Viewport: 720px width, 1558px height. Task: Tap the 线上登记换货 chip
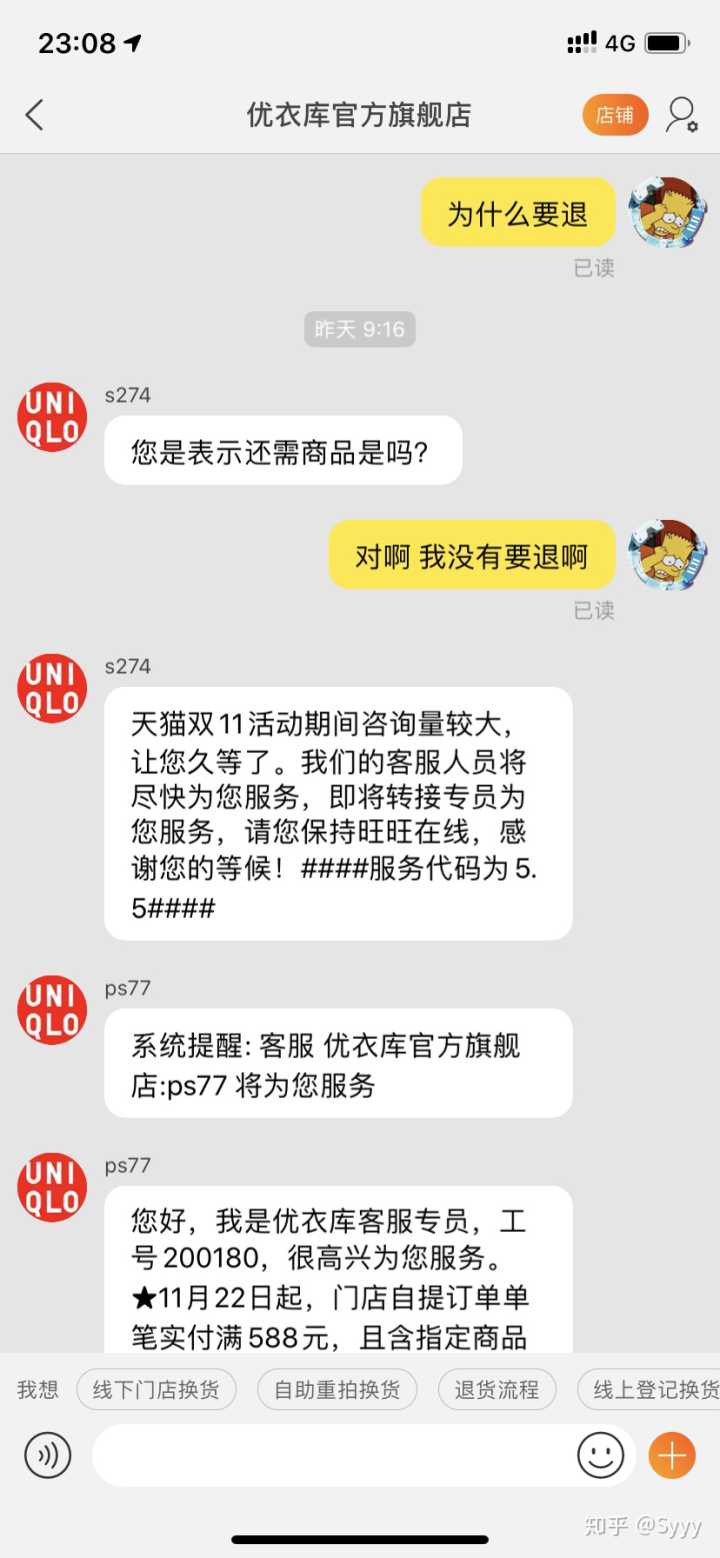point(650,1389)
